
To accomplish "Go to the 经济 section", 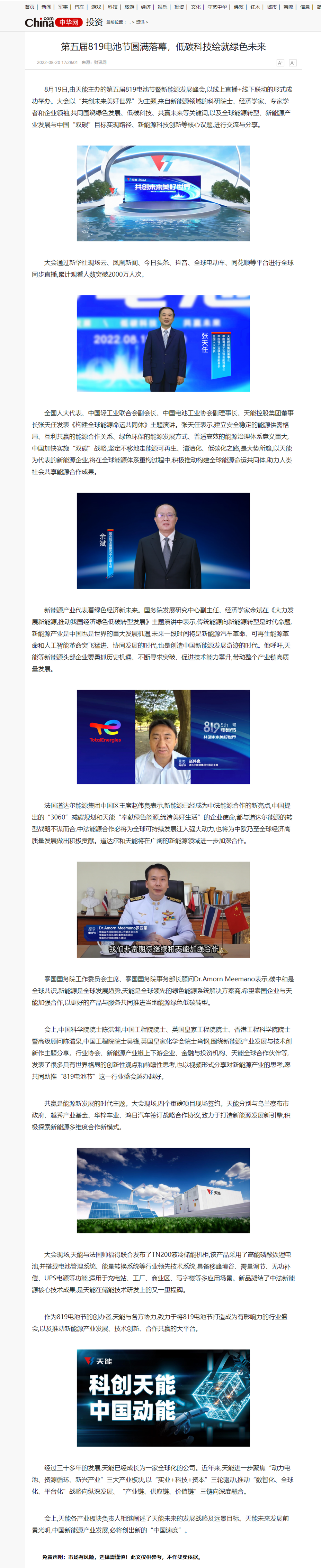I will [145, 7].
